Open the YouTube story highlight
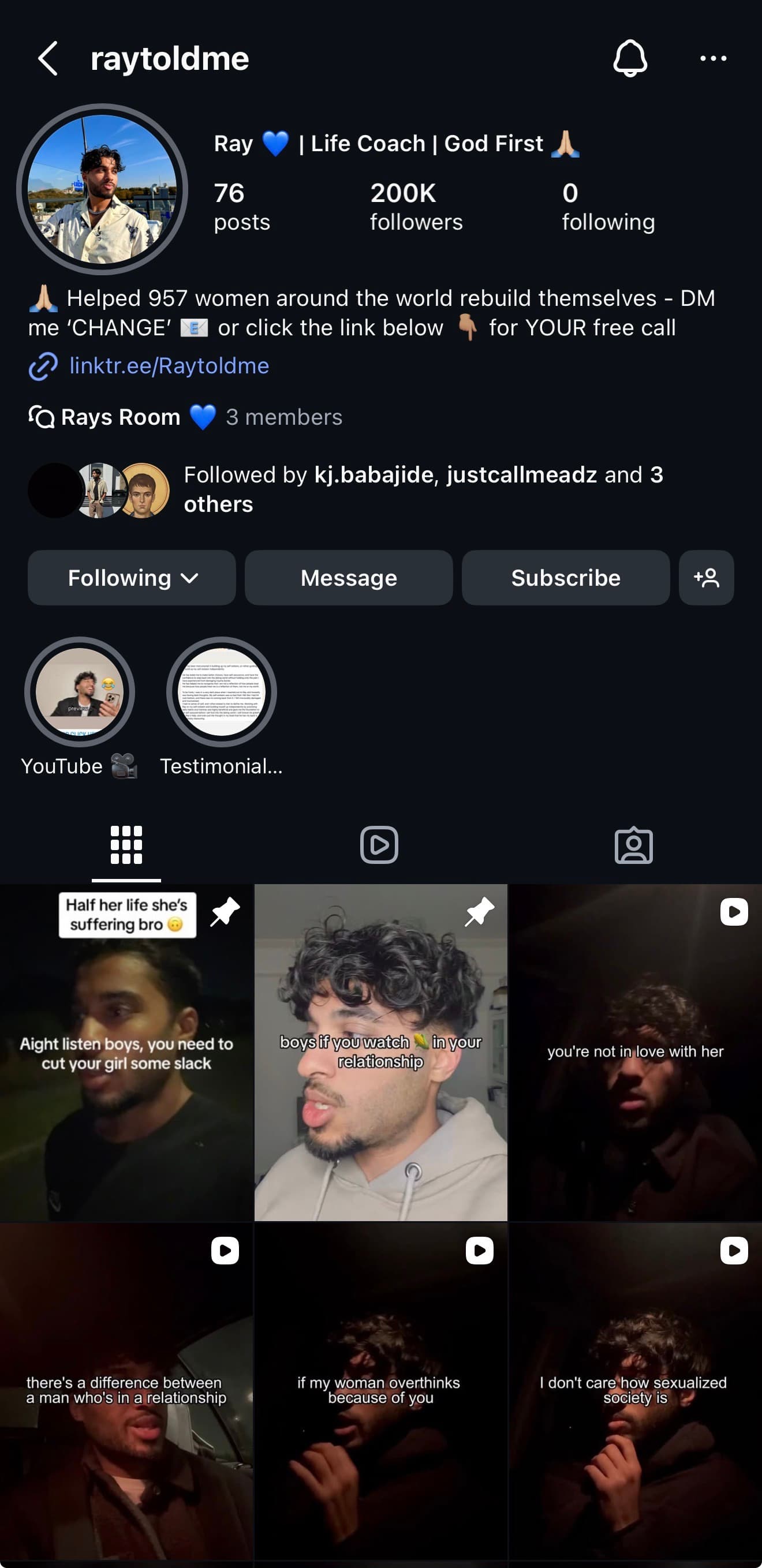762x1568 pixels. click(x=79, y=692)
